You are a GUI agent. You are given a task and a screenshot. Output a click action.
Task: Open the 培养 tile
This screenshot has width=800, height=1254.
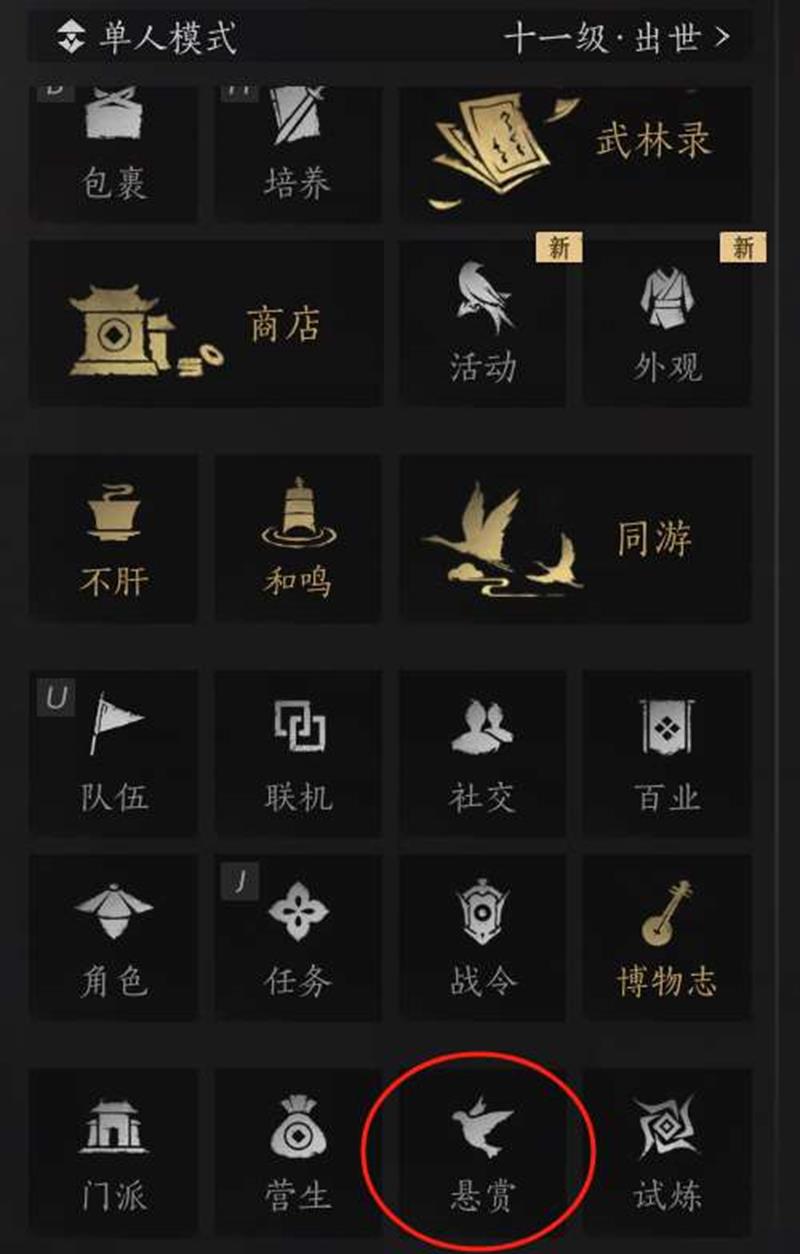[x=297, y=150]
